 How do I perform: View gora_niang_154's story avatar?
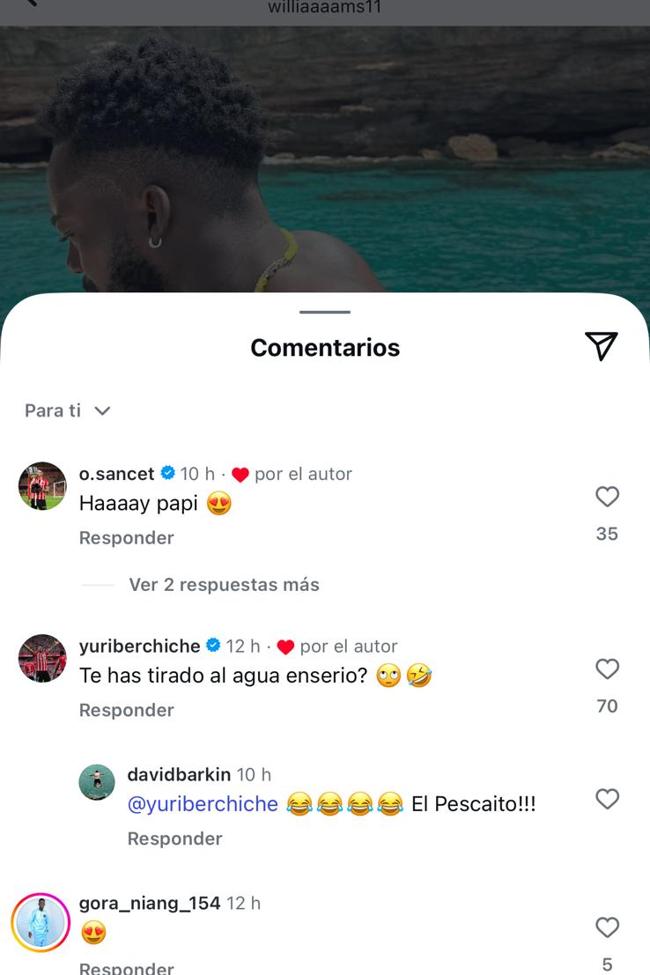click(40, 921)
